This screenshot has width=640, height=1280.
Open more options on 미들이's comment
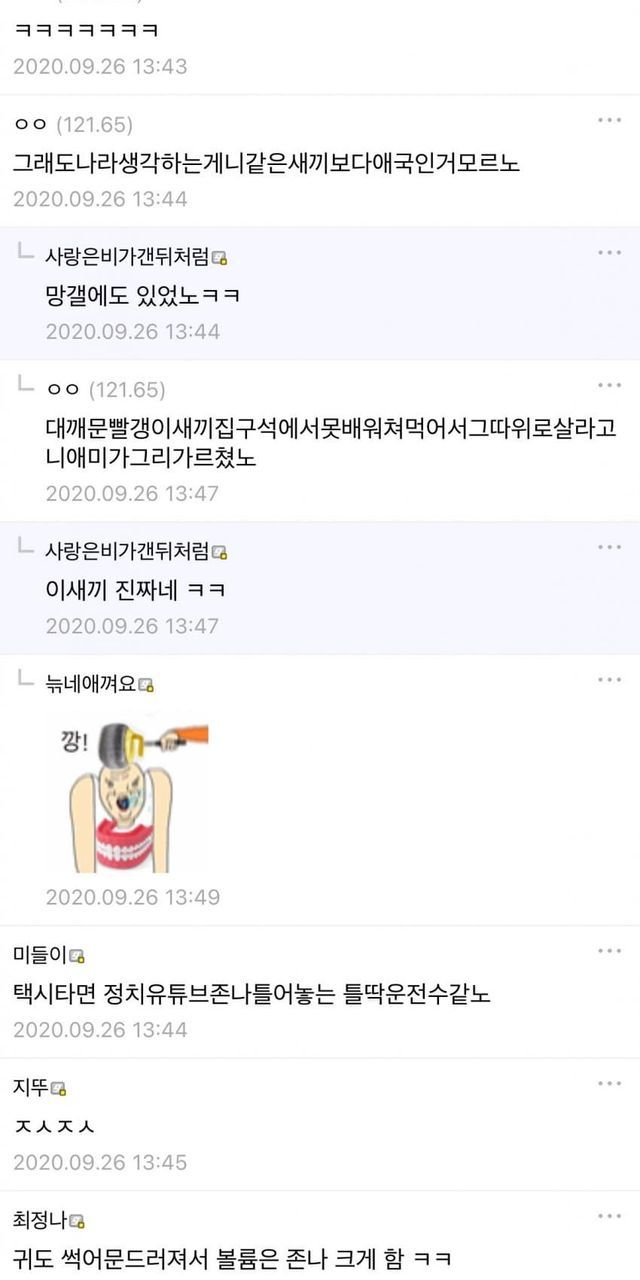tap(609, 951)
